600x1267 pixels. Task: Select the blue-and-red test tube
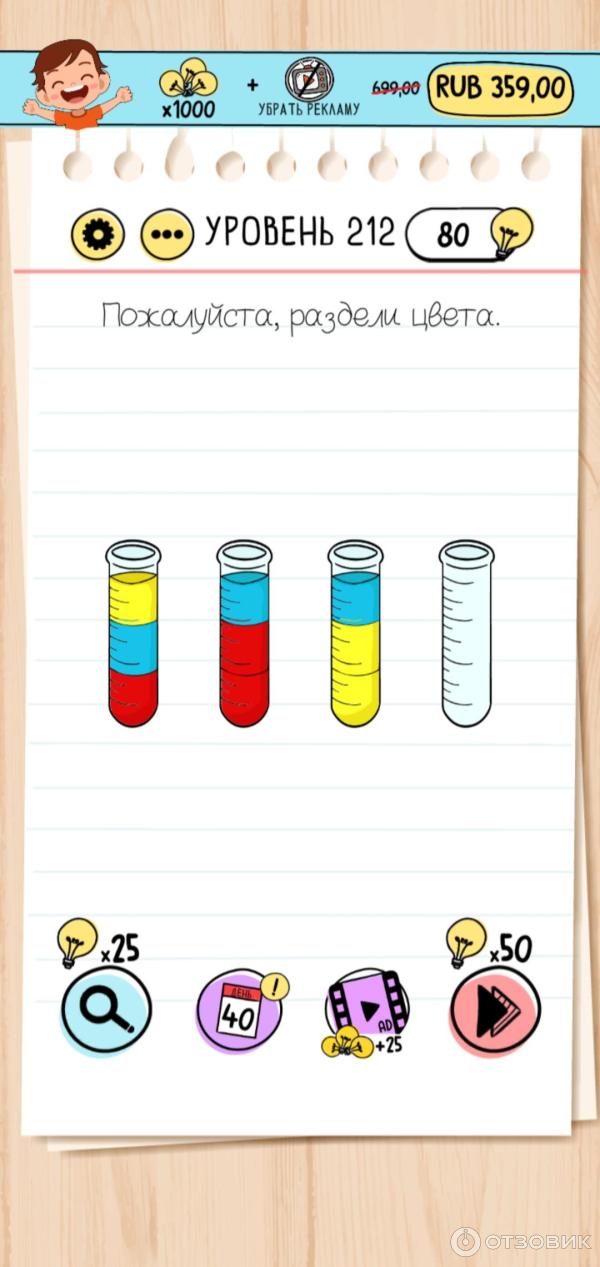[245, 633]
